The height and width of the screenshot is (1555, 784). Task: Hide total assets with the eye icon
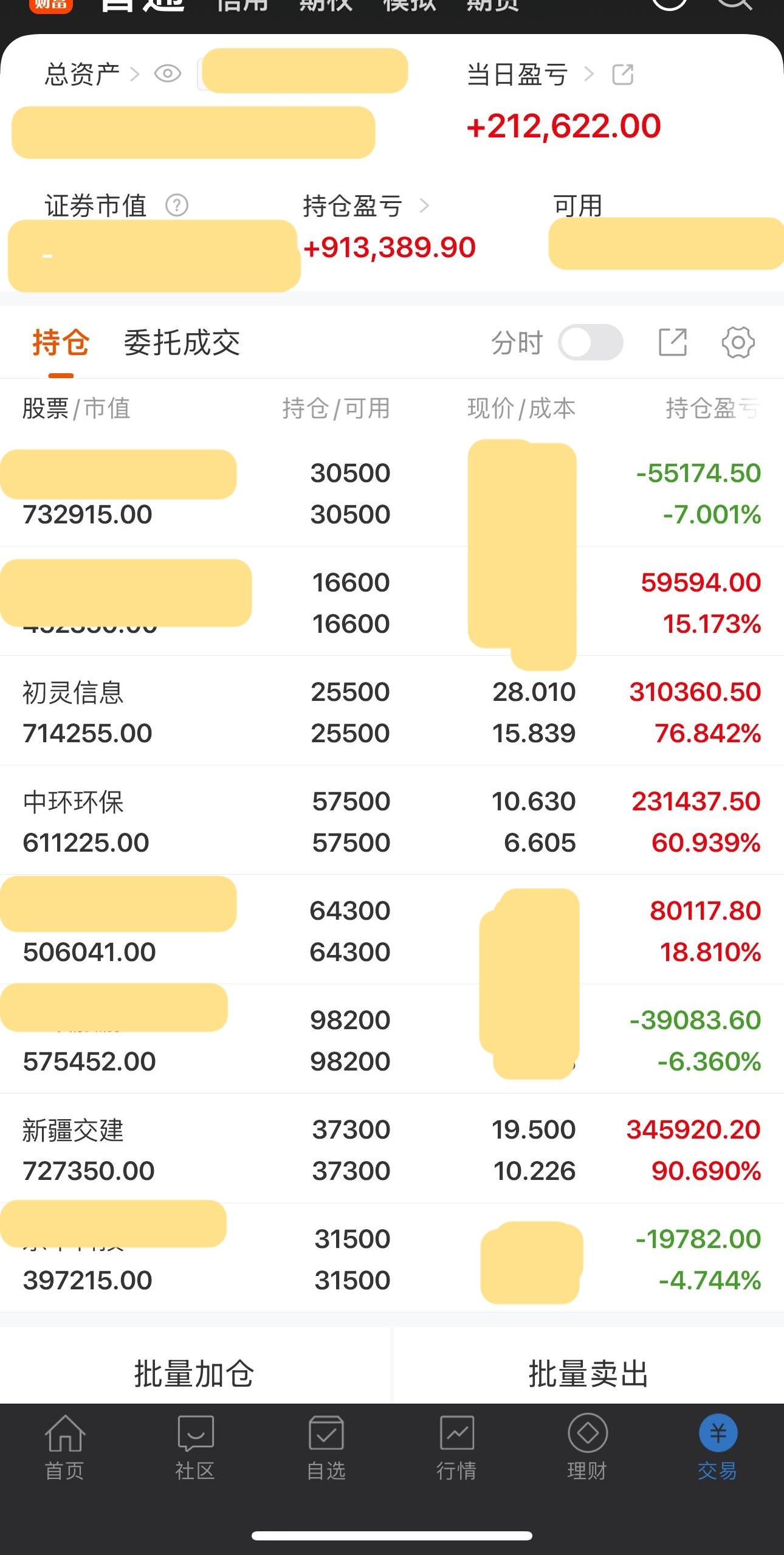168,74
